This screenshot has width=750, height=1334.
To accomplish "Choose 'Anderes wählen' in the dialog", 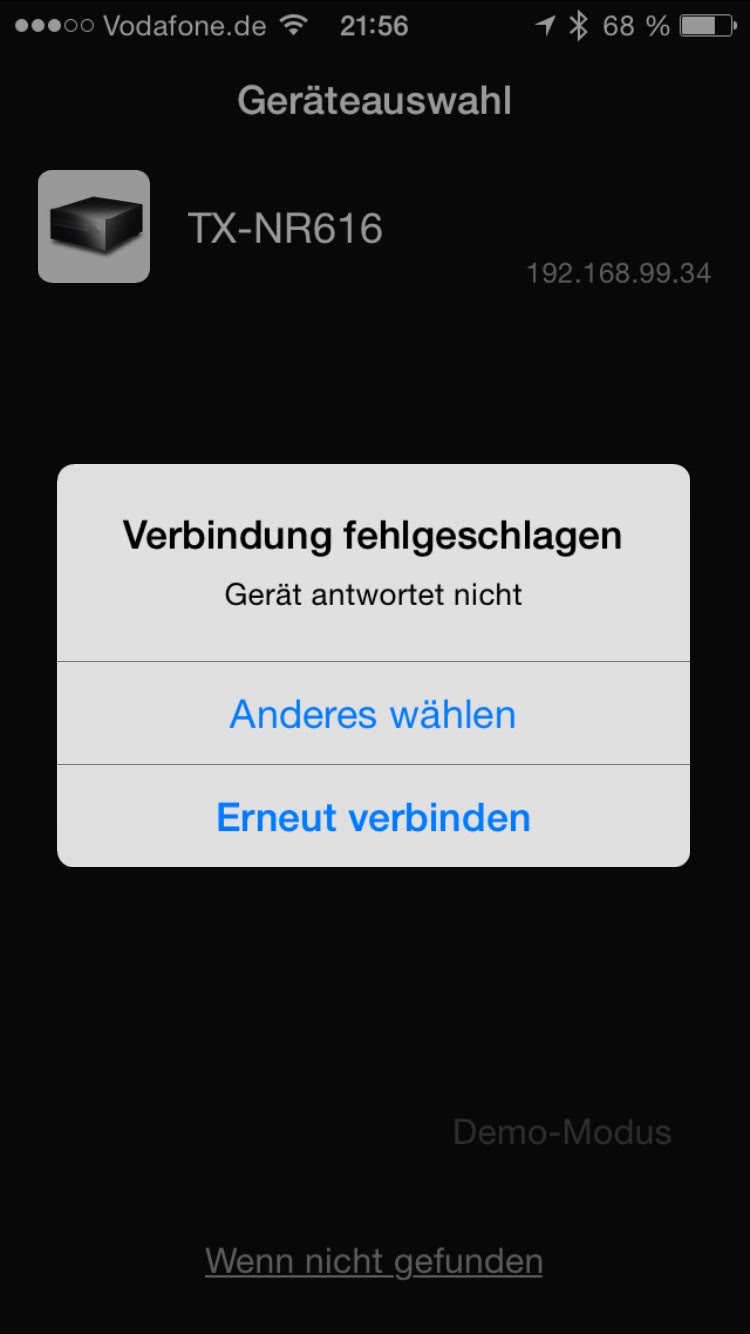I will [x=373, y=714].
